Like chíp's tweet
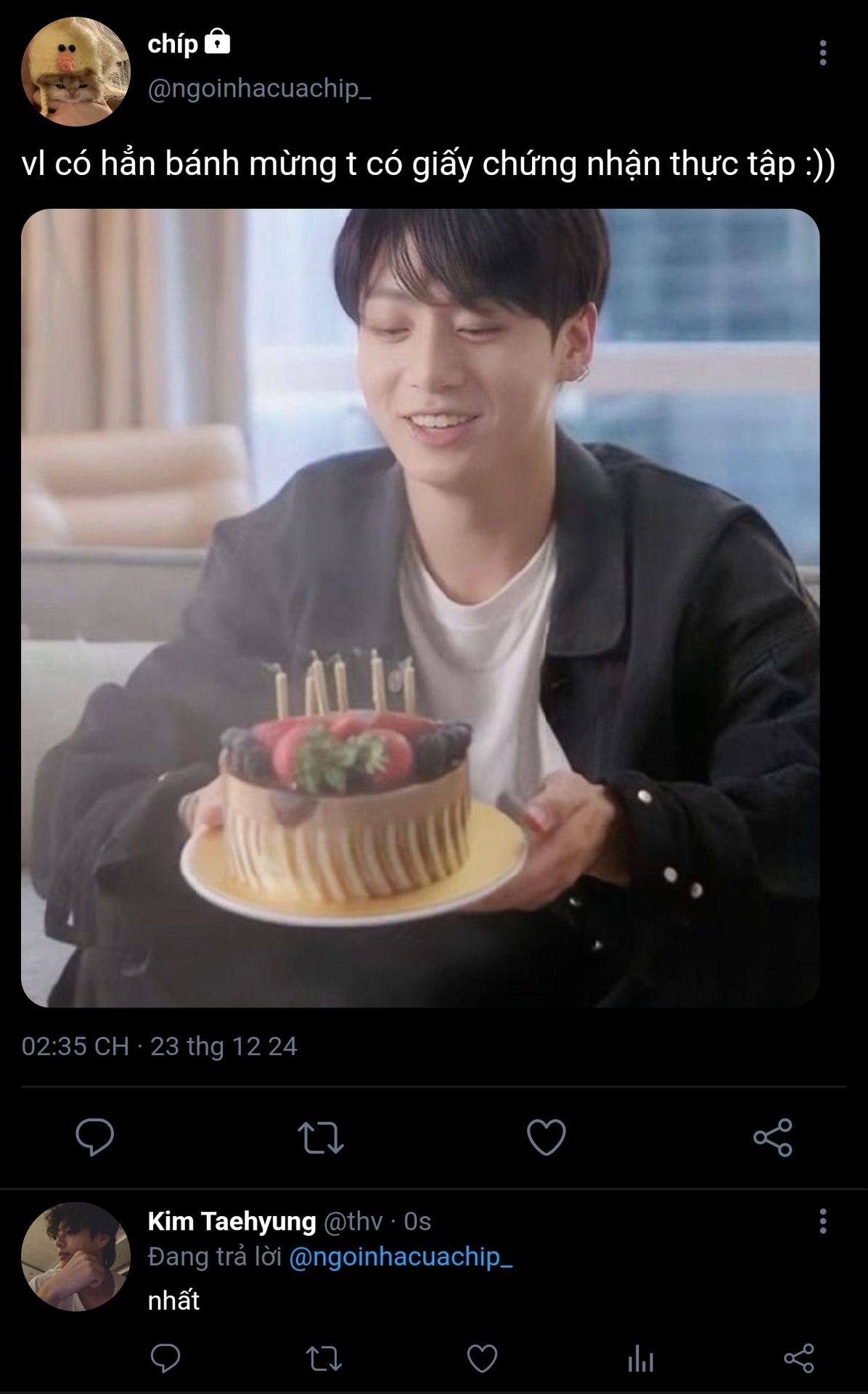 546,1137
